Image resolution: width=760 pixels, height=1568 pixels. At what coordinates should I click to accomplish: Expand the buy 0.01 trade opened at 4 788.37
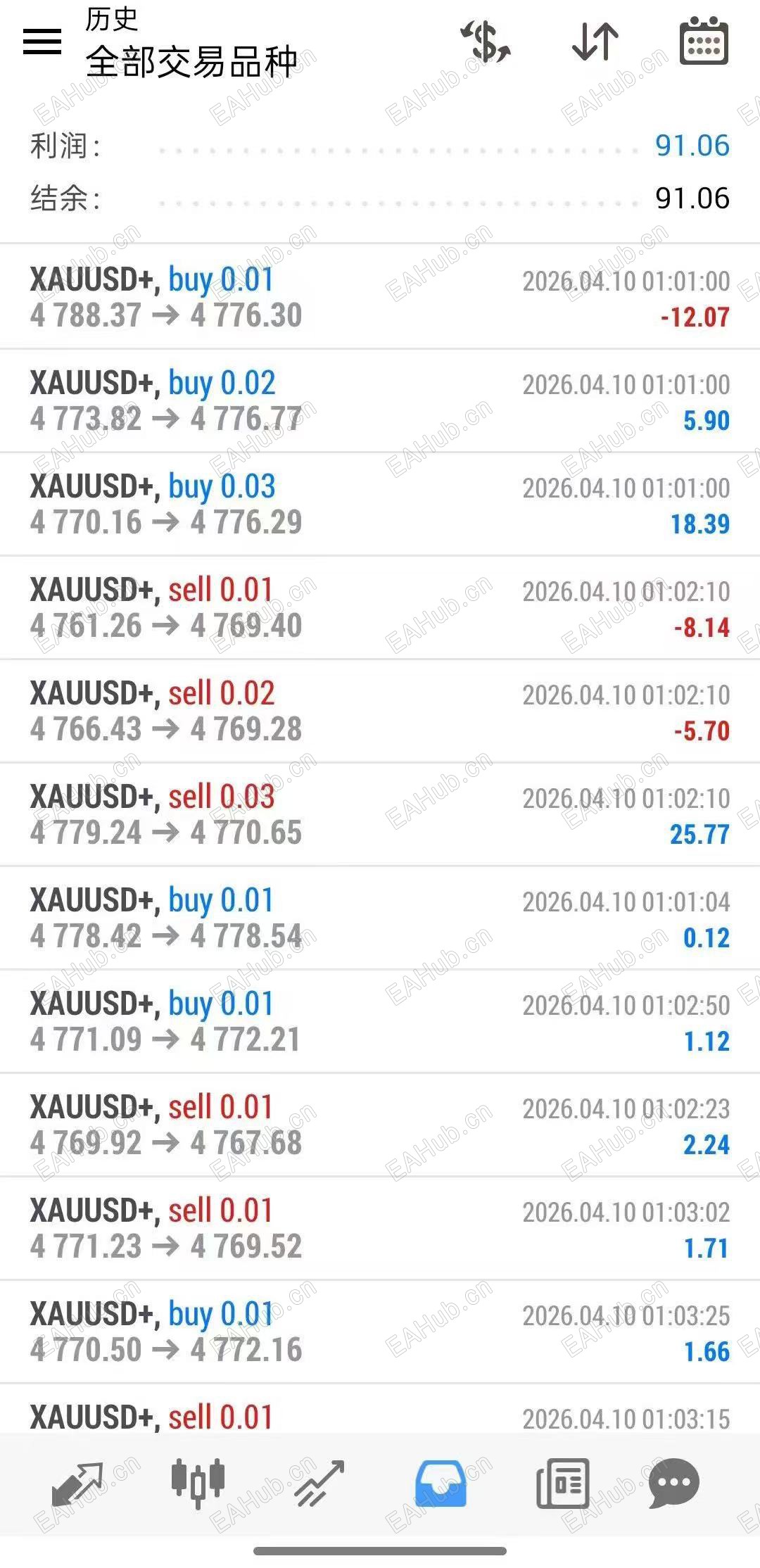click(380, 297)
